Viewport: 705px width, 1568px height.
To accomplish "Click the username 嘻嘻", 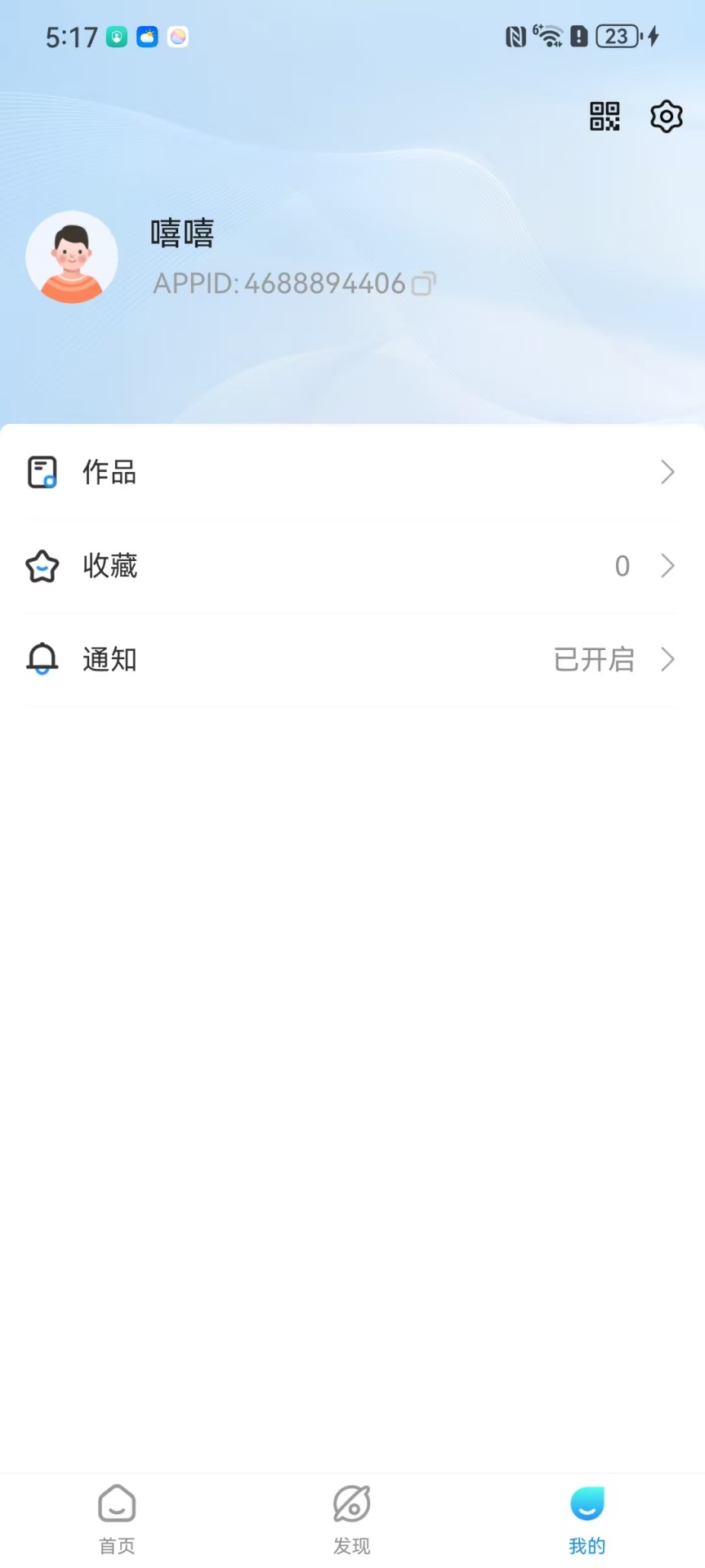I will (183, 234).
